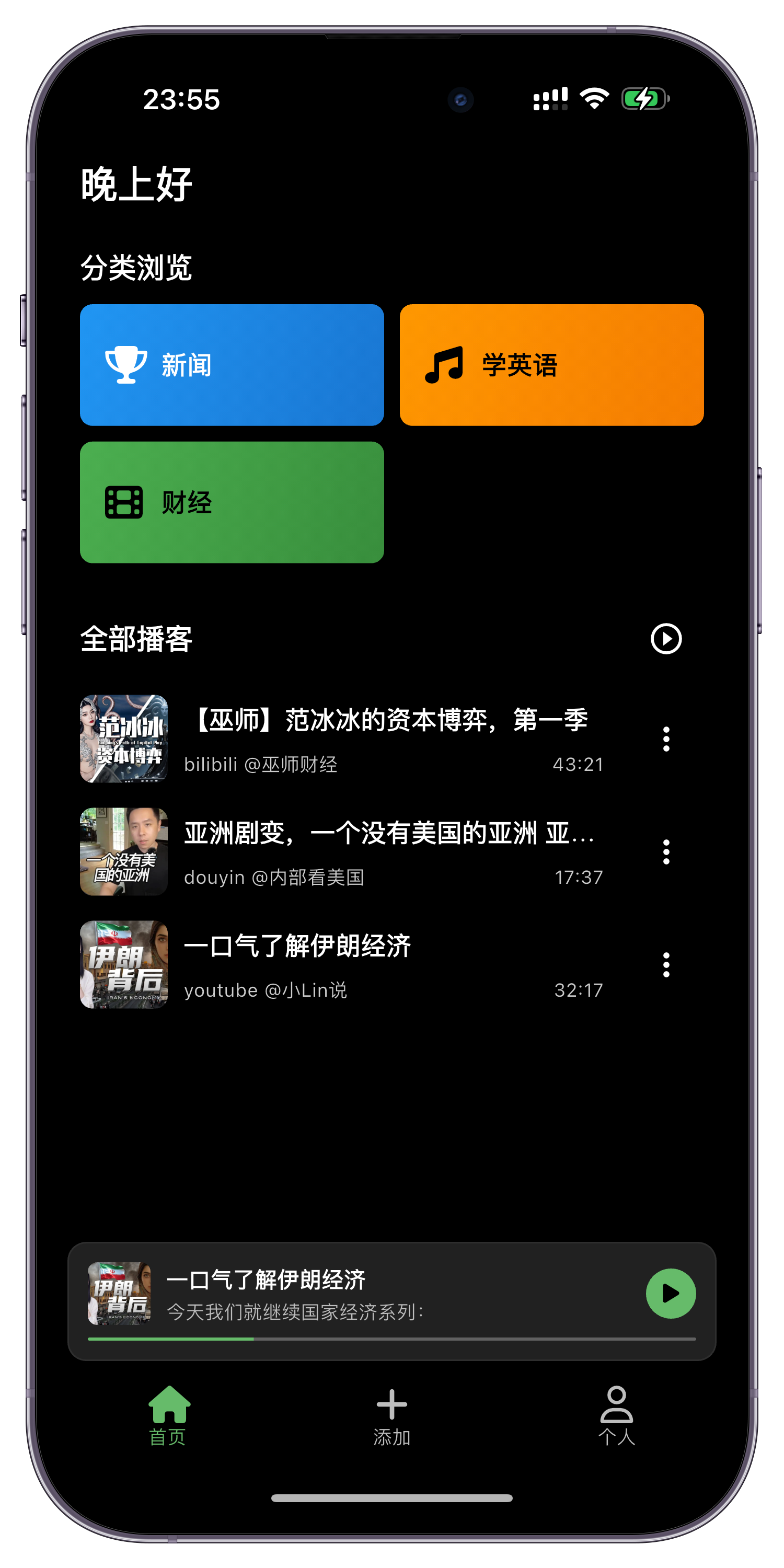784x1568 pixels.
Task: Play all podcasts next to 全部播客
Action: point(666,639)
